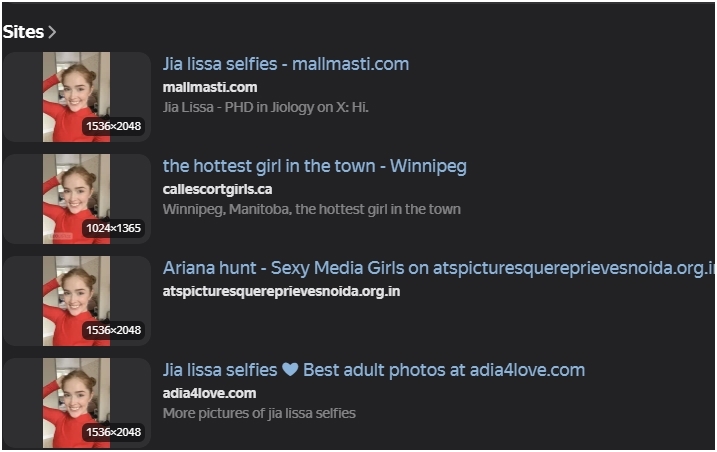View the thumbnail beside the mallmasti.com result
Image resolution: width=717 pixels, height=452 pixels.
77,97
